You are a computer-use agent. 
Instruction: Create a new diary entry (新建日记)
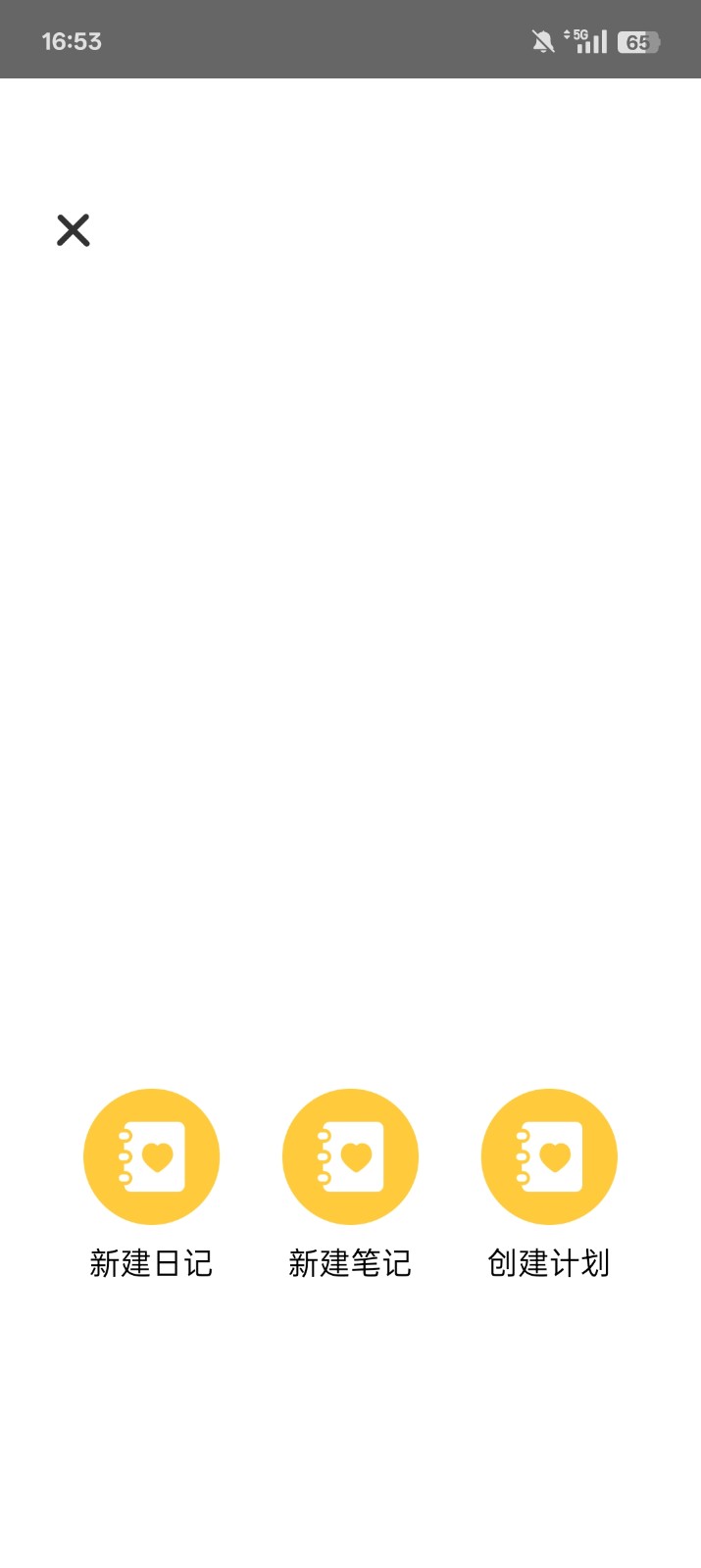[x=151, y=1157]
